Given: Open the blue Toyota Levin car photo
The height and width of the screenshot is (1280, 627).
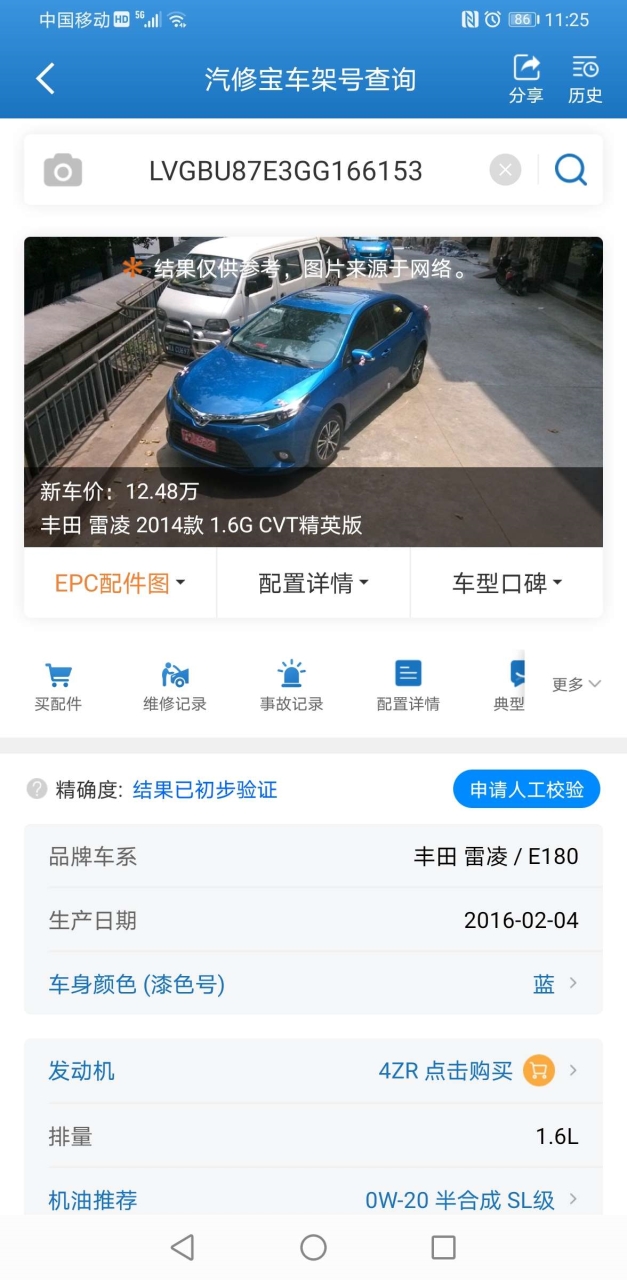Looking at the screenshot, I should (x=313, y=392).
